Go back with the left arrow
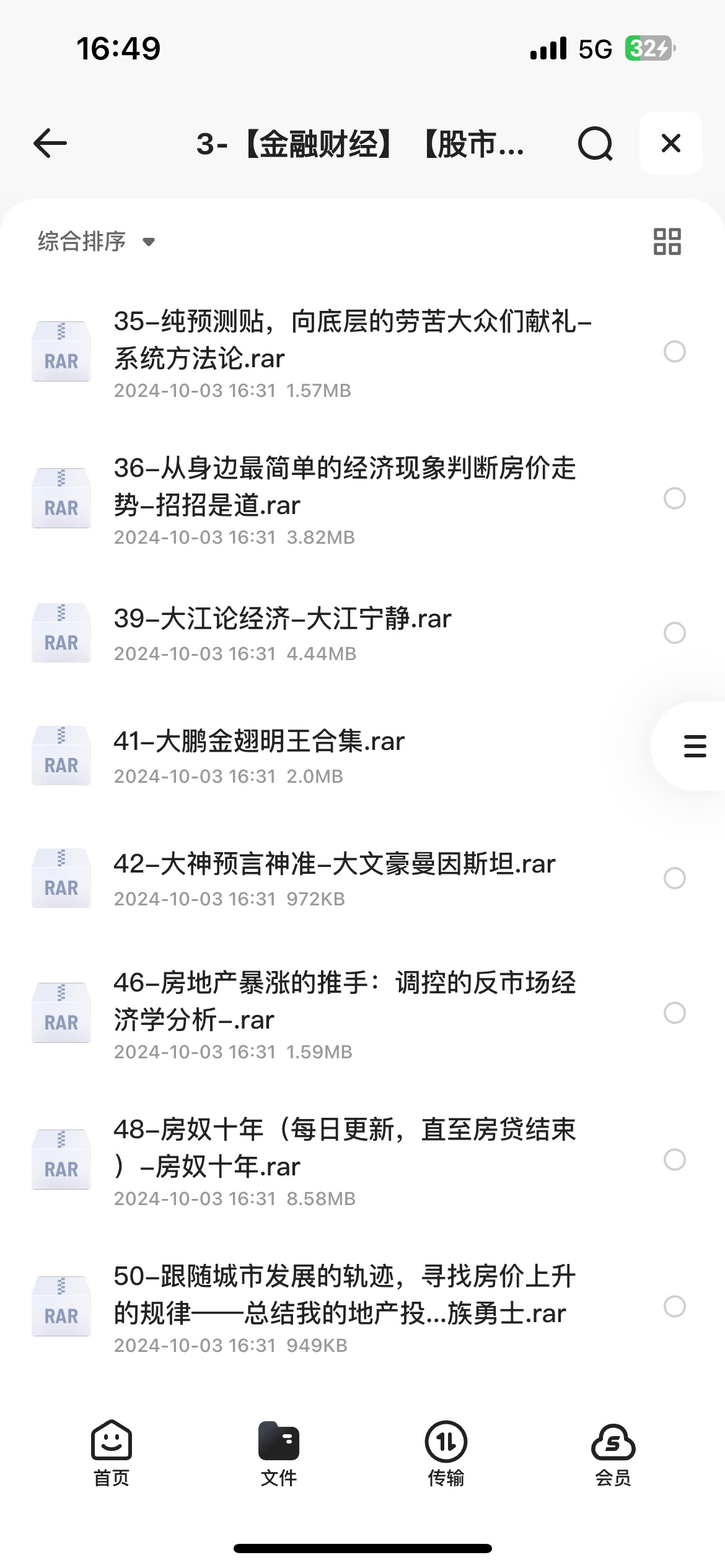The height and width of the screenshot is (1568, 725). 50,144
